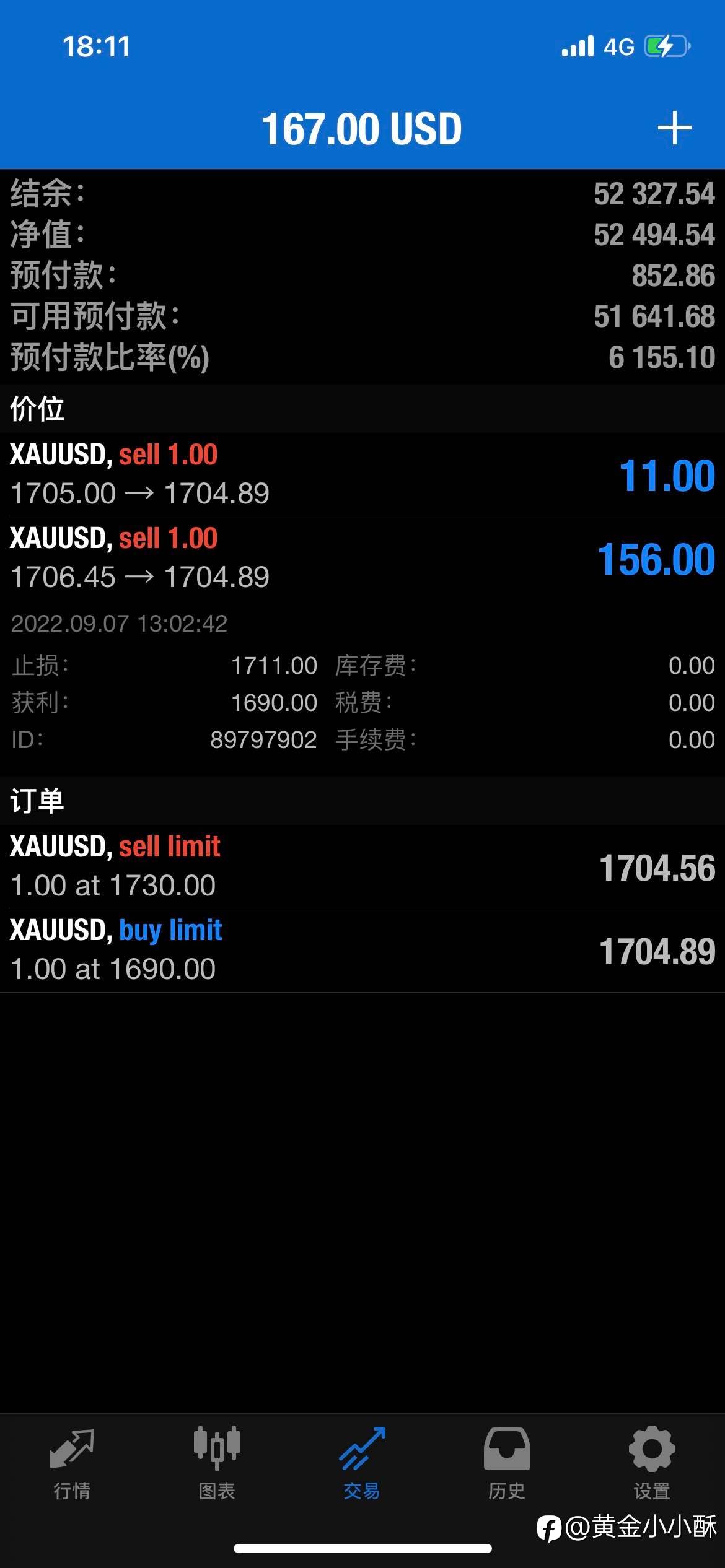This screenshot has height=1568, width=725.
Task: Collapse the XAUUSD sell position from 1706.45
Action: pyautogui.click(x=362, y=558)
